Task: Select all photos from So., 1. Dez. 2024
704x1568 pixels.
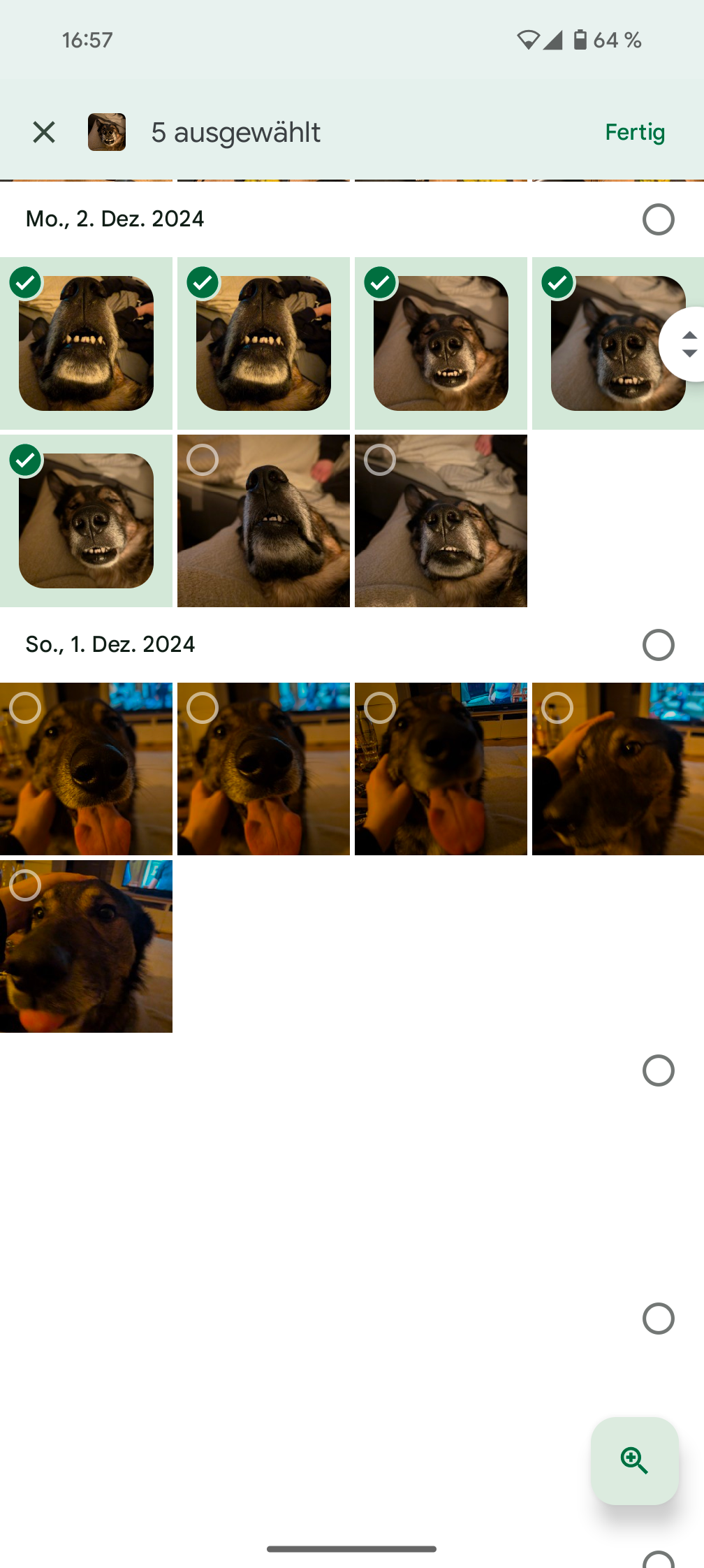Action: point(658,645)
